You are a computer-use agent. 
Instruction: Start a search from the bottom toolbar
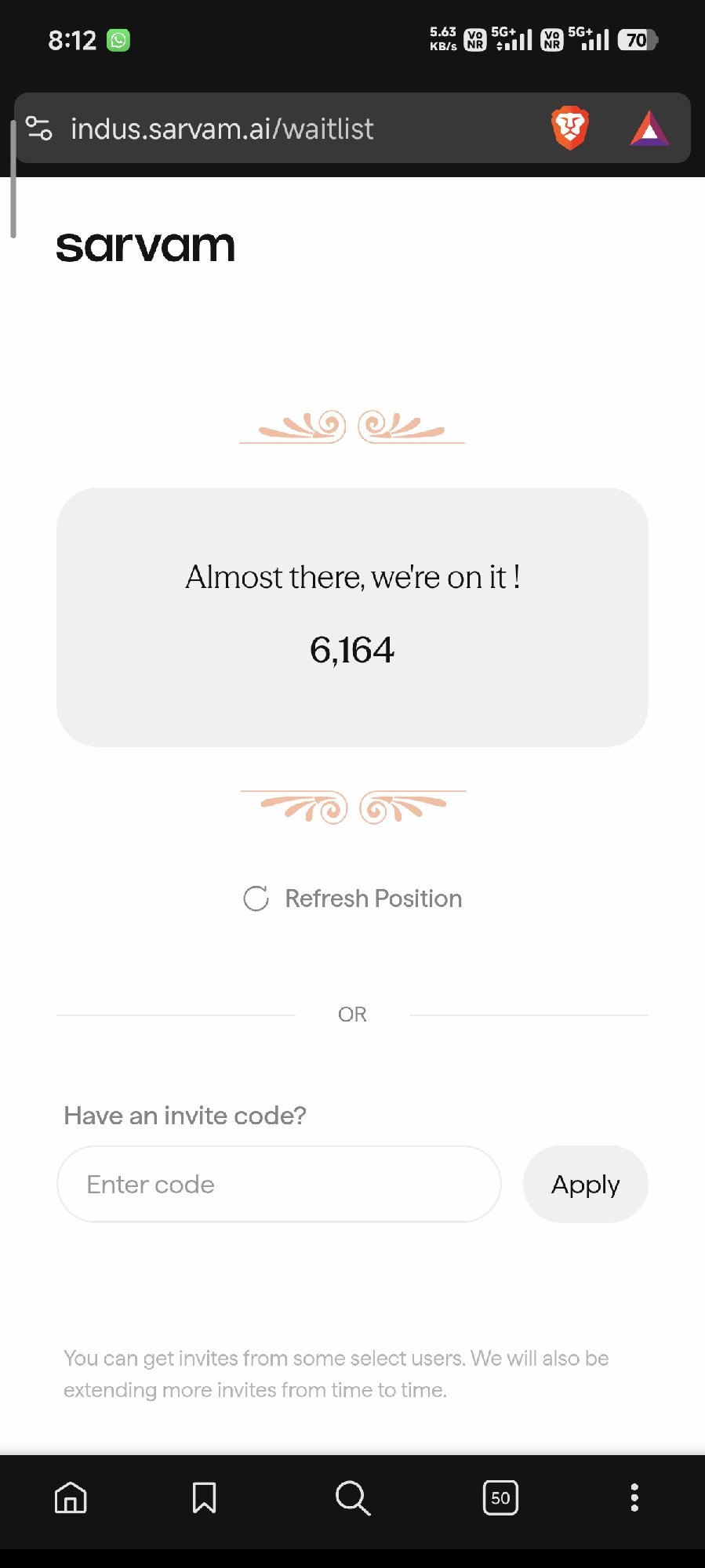point(352,1497)
